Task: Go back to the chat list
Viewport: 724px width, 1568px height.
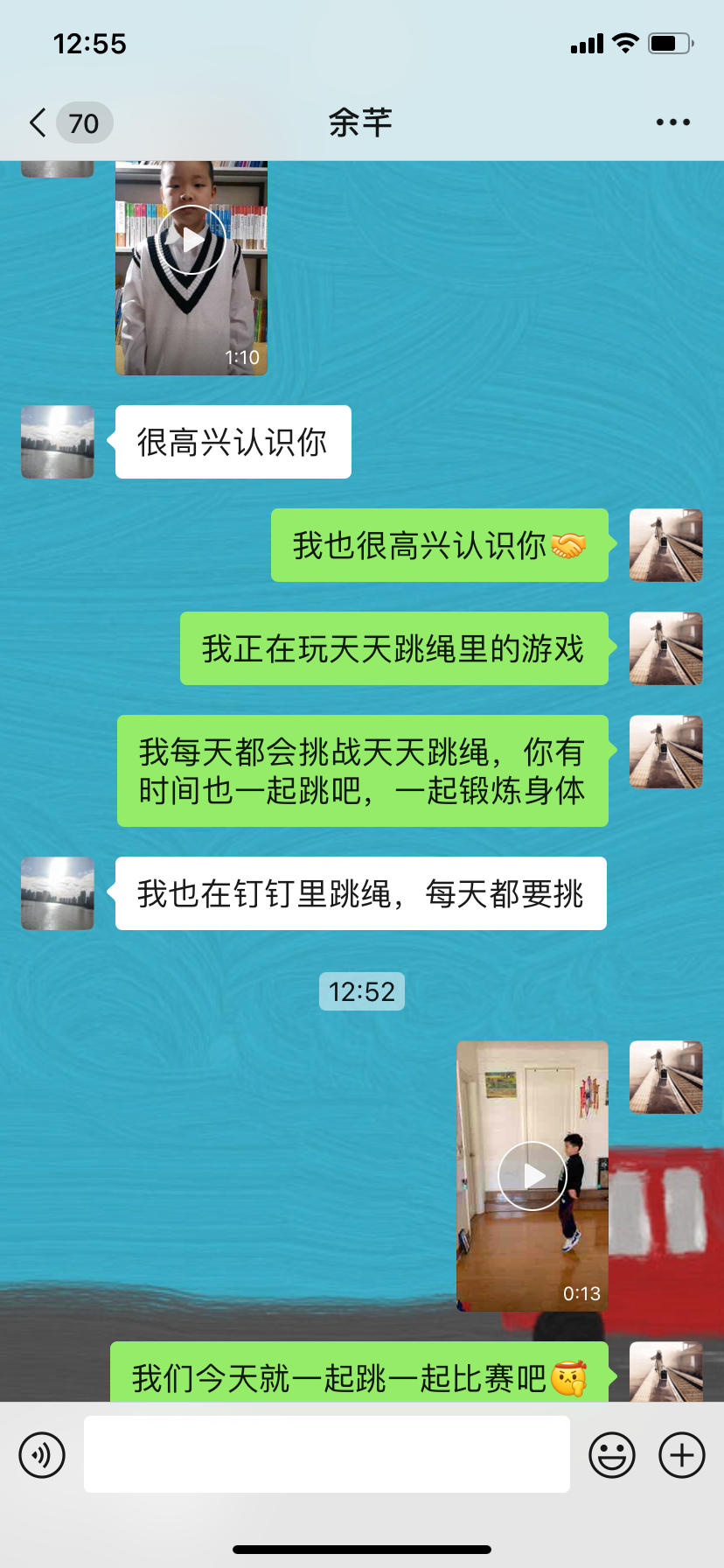Action: (x=38, y=123)
